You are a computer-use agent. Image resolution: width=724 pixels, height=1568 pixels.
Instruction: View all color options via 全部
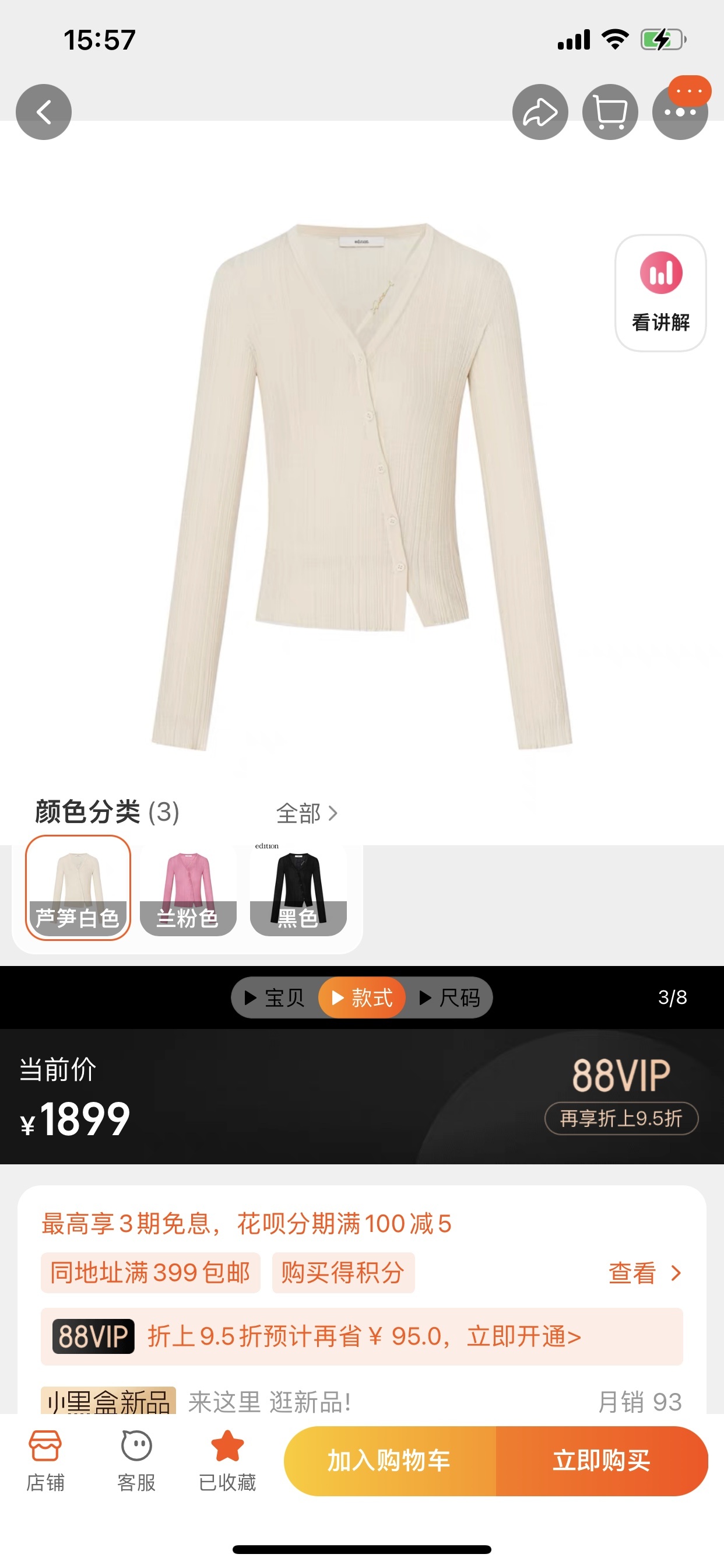[306, 813]
